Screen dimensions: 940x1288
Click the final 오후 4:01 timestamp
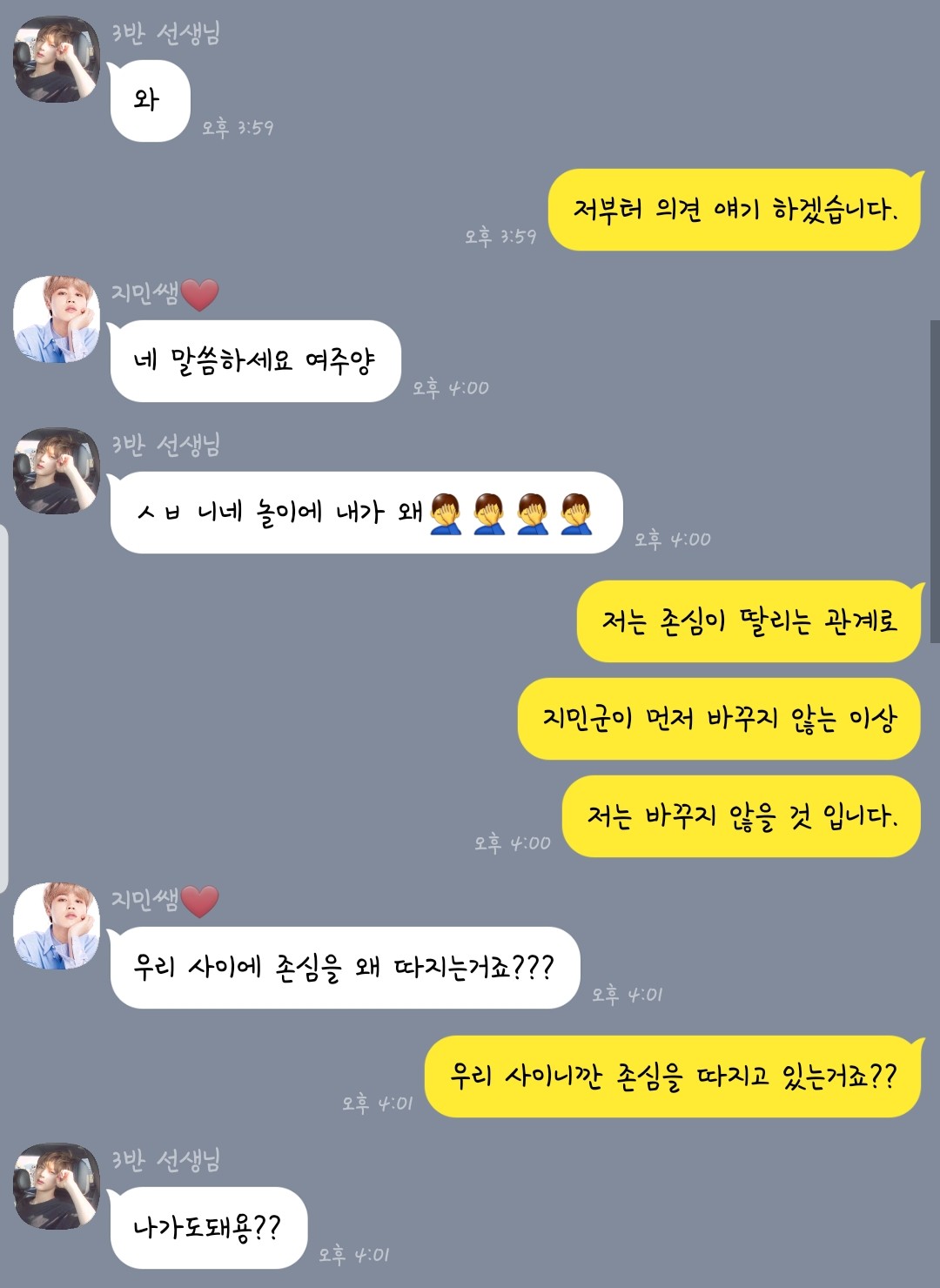point(359,1254)
